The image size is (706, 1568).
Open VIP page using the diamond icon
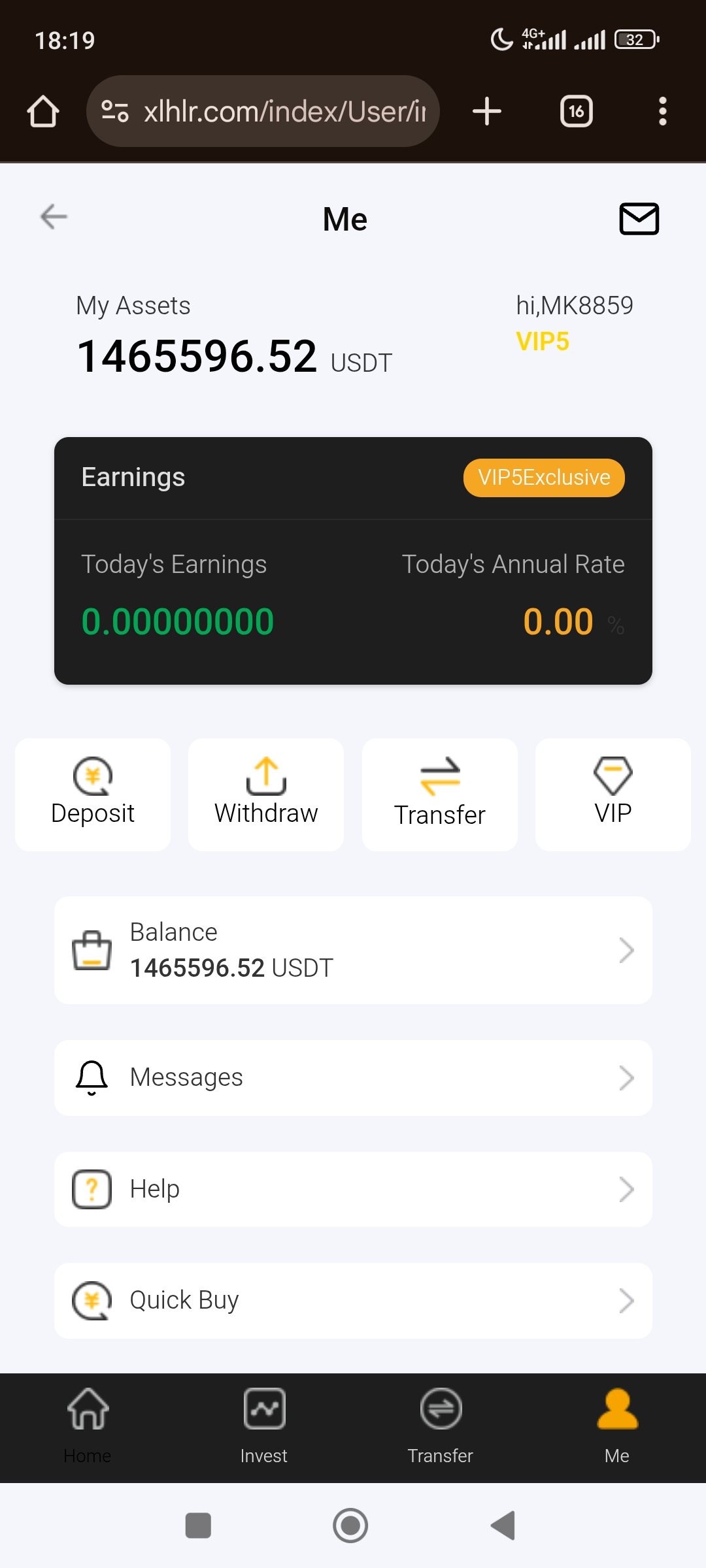coord(613,777)
